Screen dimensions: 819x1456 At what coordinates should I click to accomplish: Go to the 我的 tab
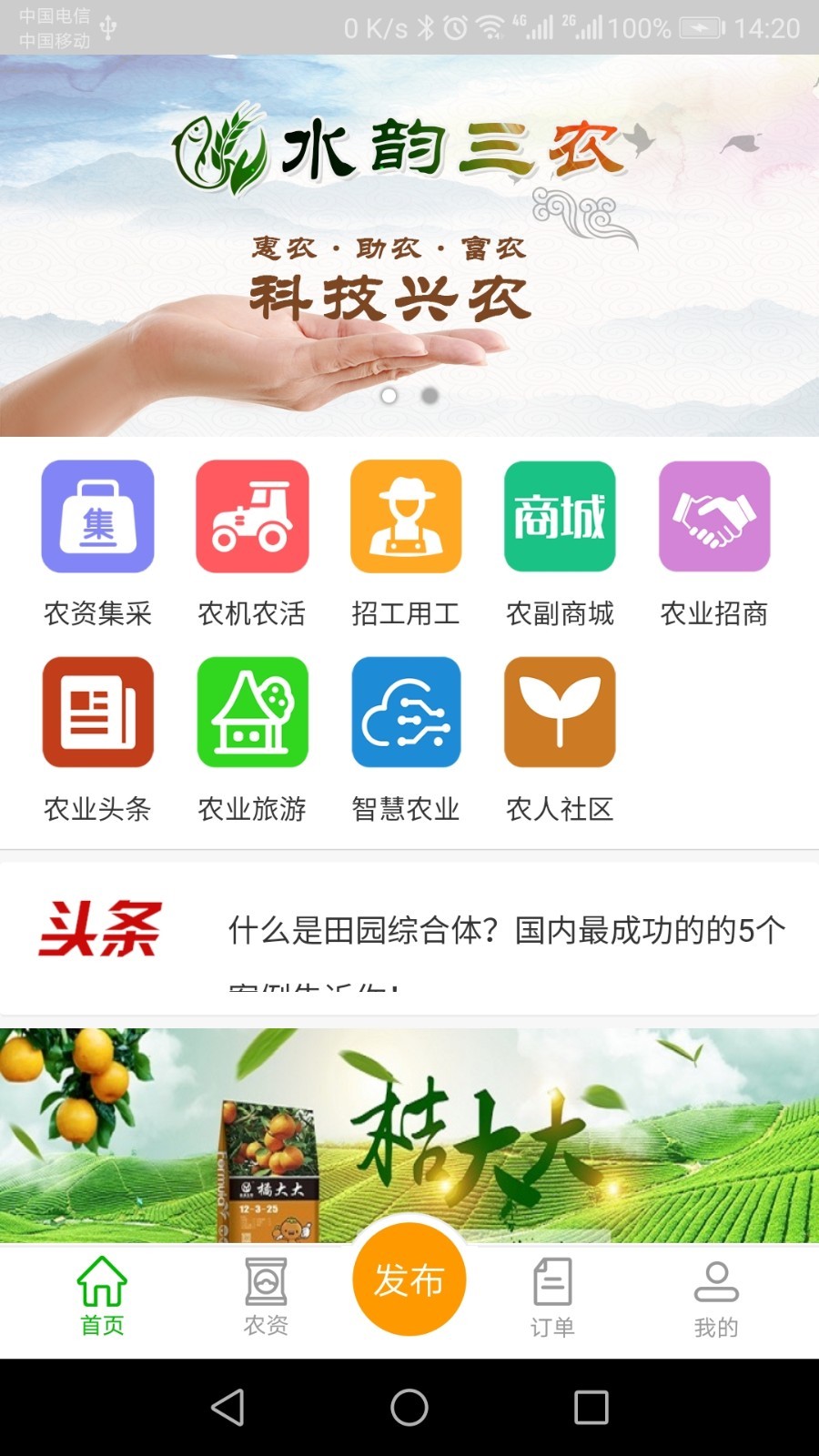coord(716,1297)
